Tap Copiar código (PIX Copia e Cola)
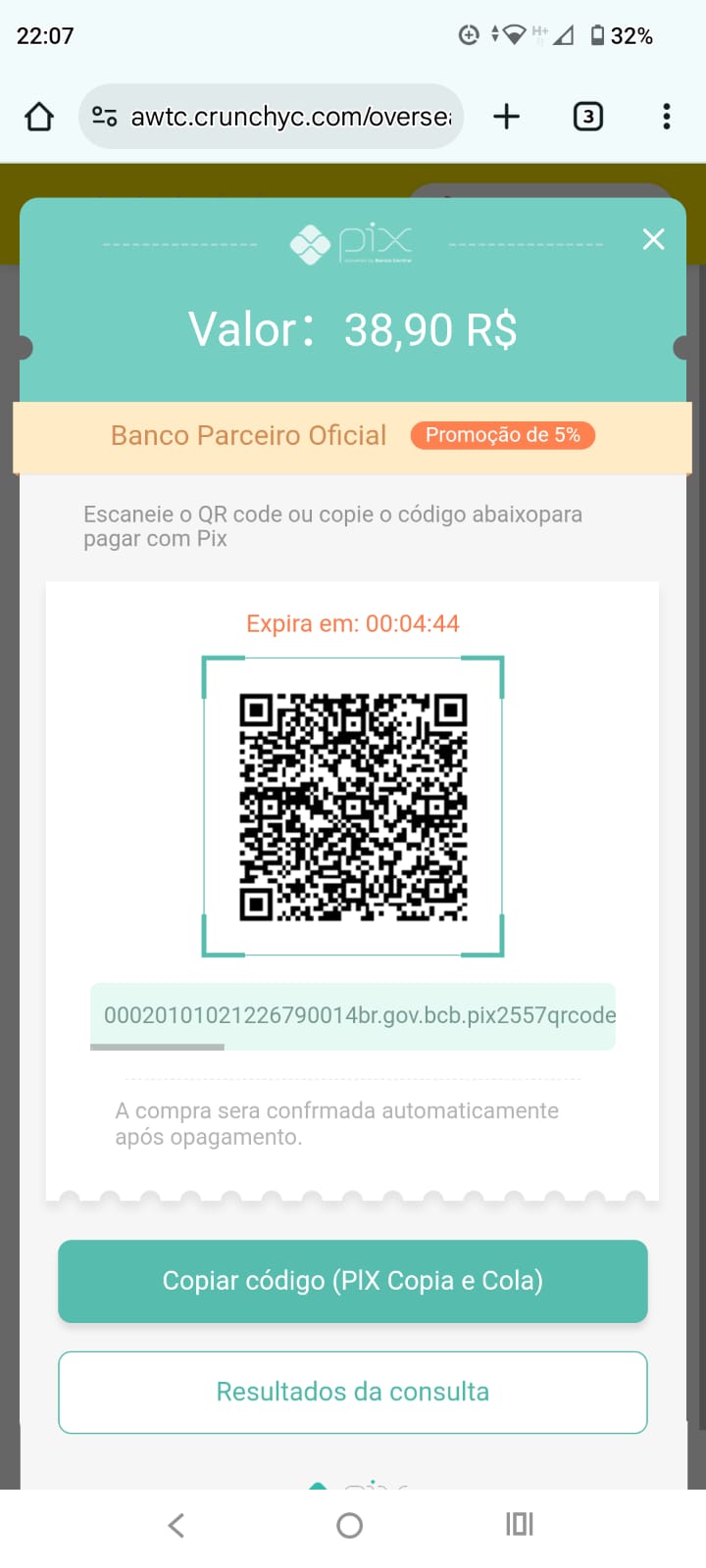The width and height of the screenshot is (706, 1568). [353, 1281]
